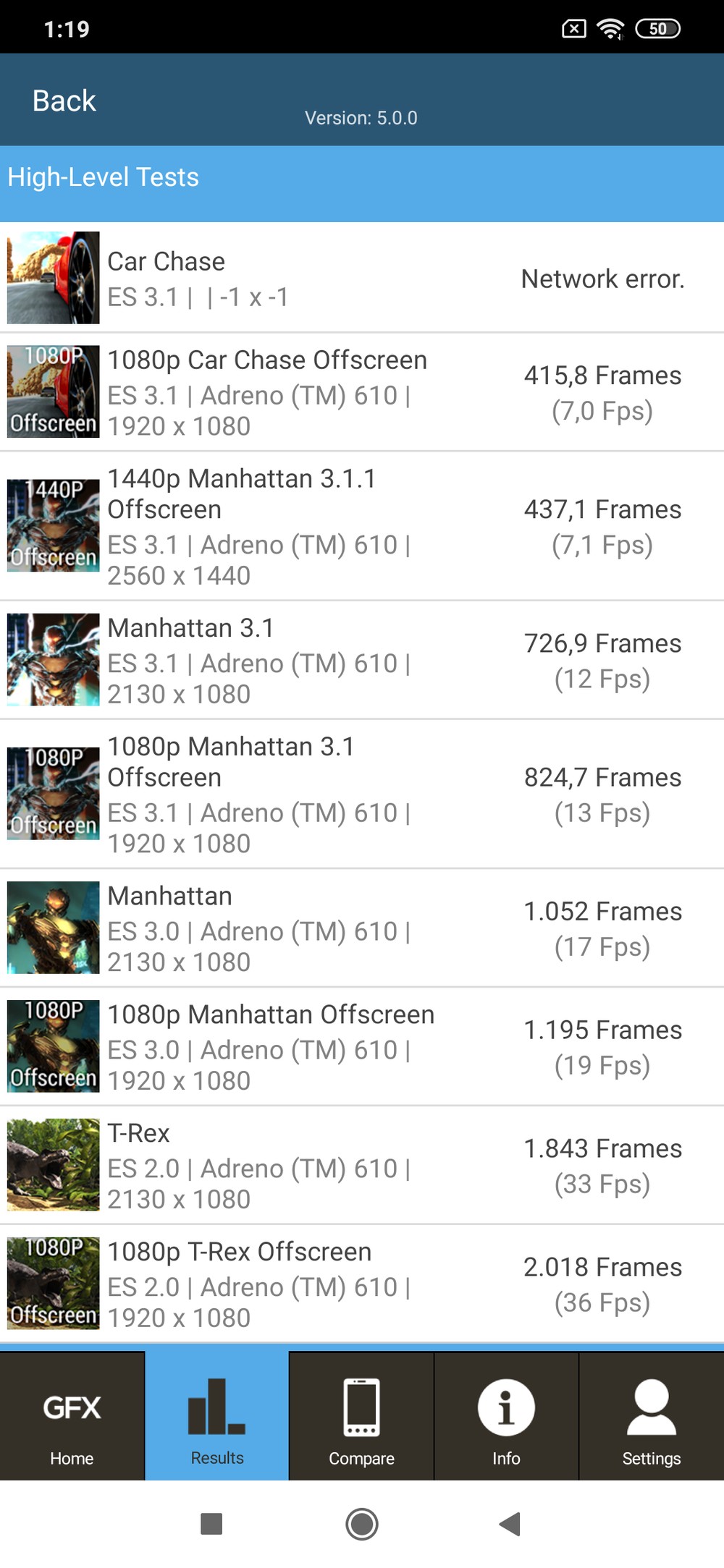Screen dimensions: 724x1568
Task: Open 1080p Manhattan Offscreen ES 3.0 result
Action: click(362, 1046)
